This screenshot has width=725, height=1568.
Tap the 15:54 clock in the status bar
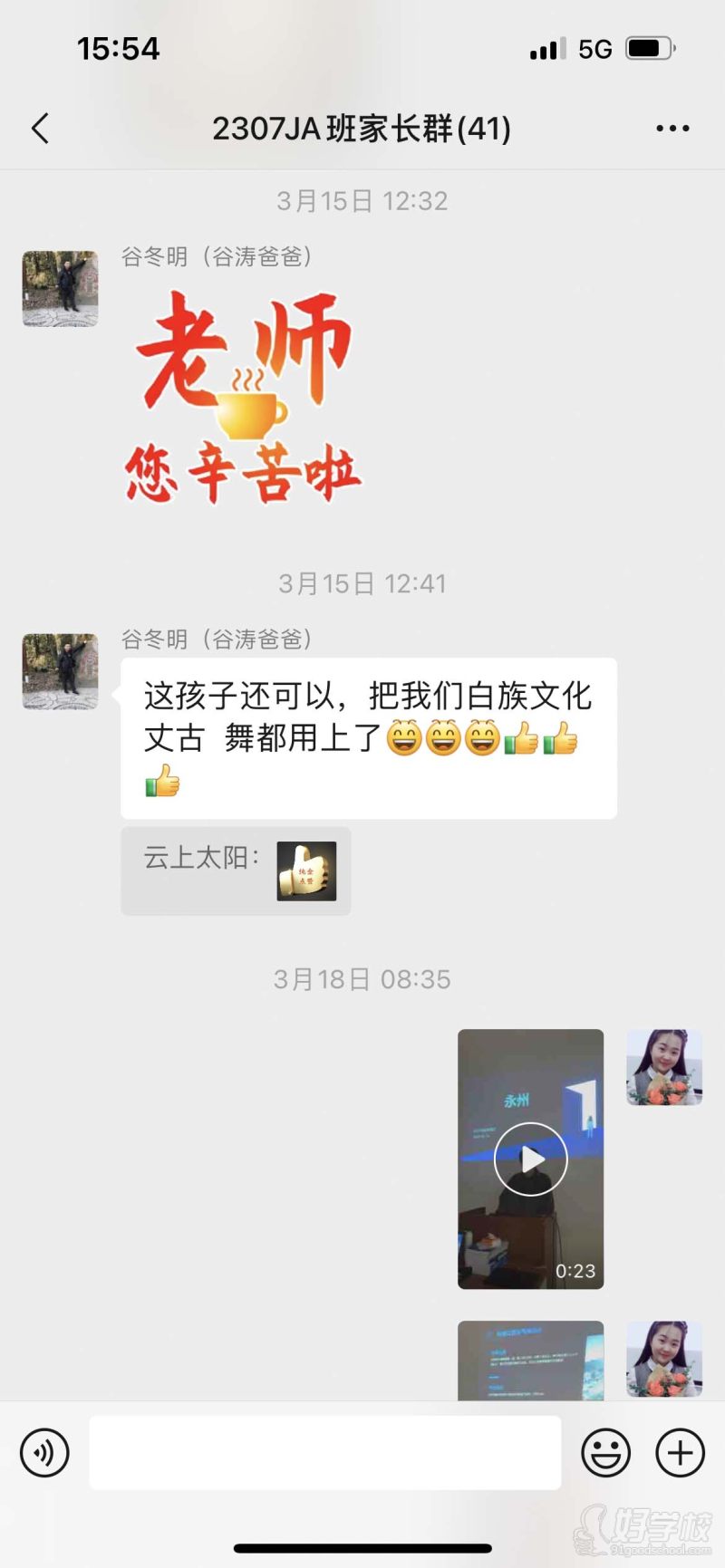pos(118,48)
